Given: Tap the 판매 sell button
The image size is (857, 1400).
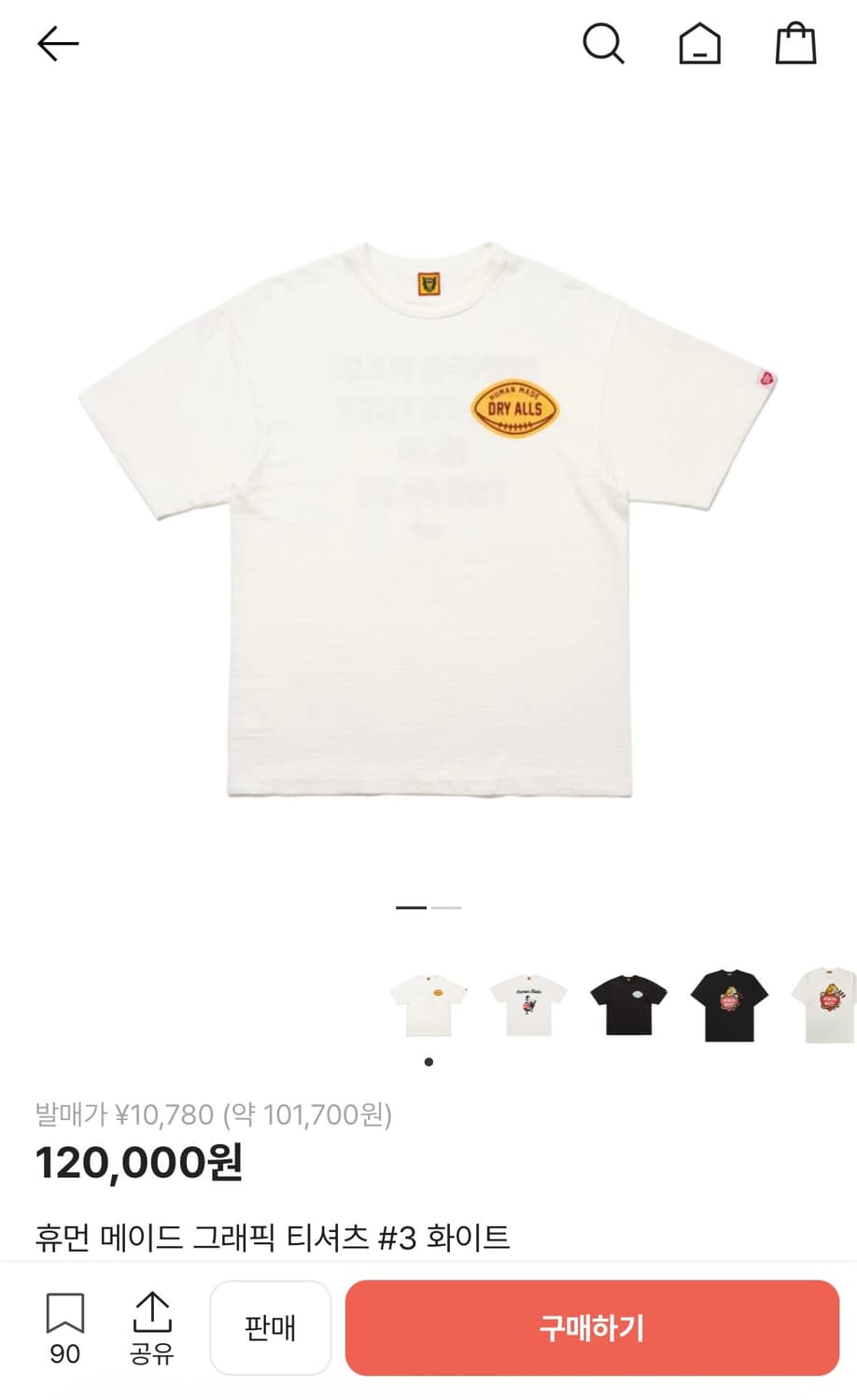Looking at the screenshot, I should pos(271,1326).
